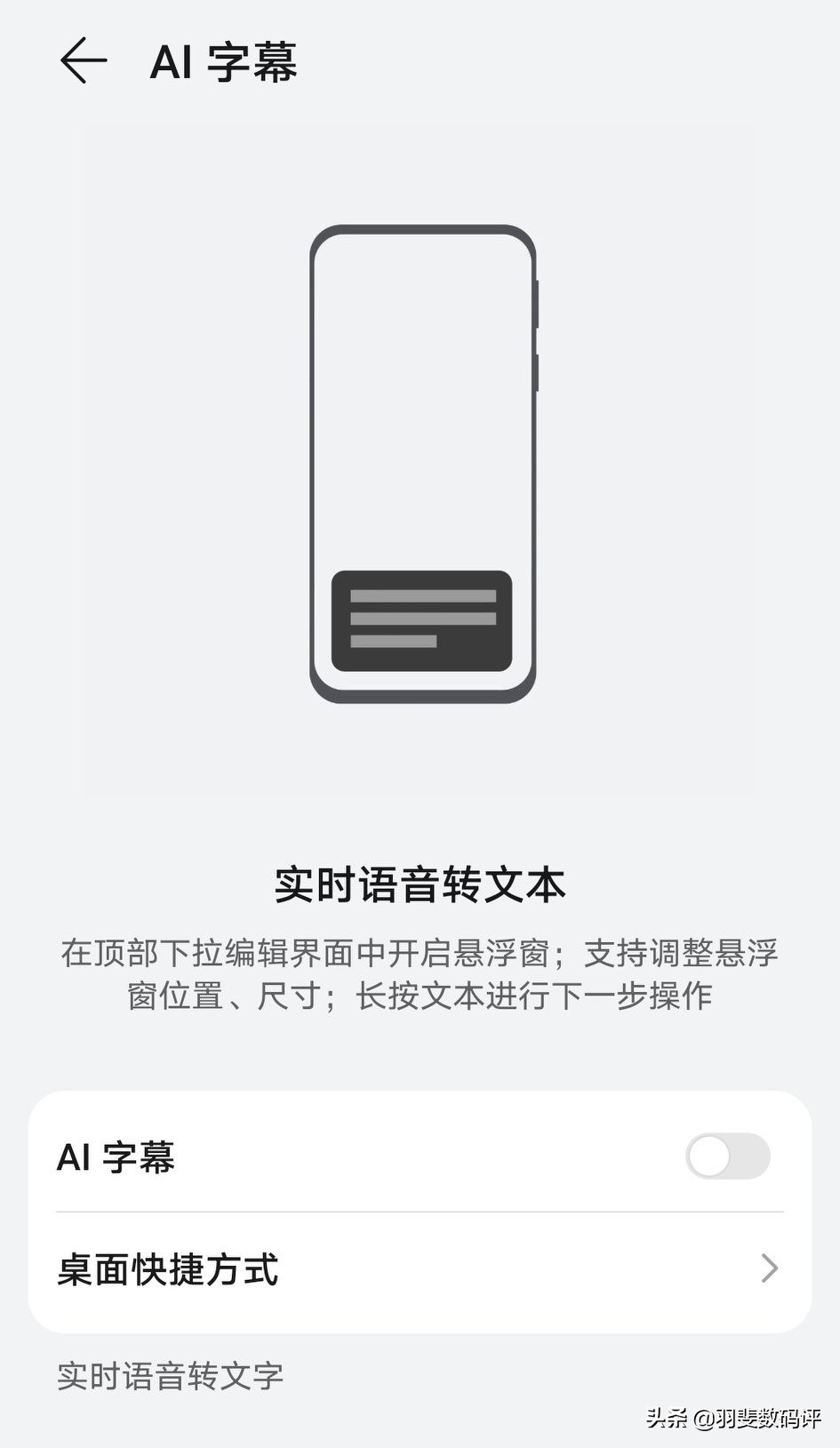Enable the AI 字幕 switch
This screenshot has height=1448, width=840.
727,1156
